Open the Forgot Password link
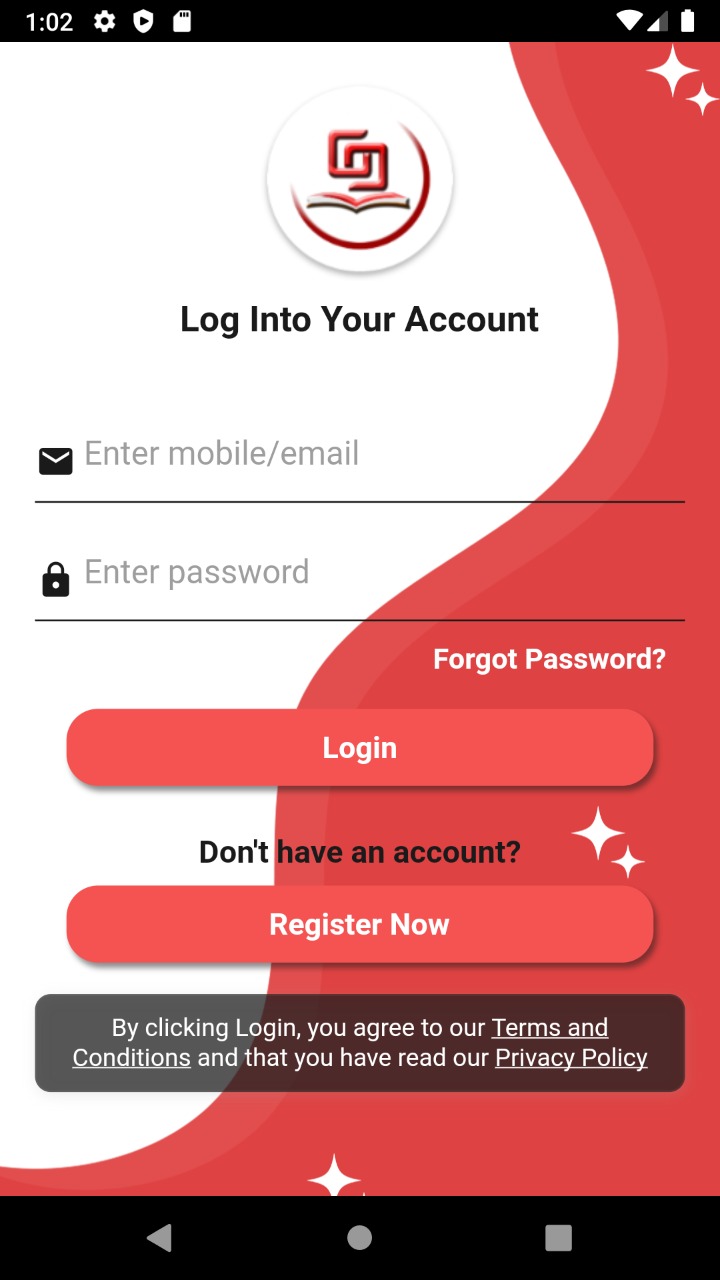 coord(549,659)
